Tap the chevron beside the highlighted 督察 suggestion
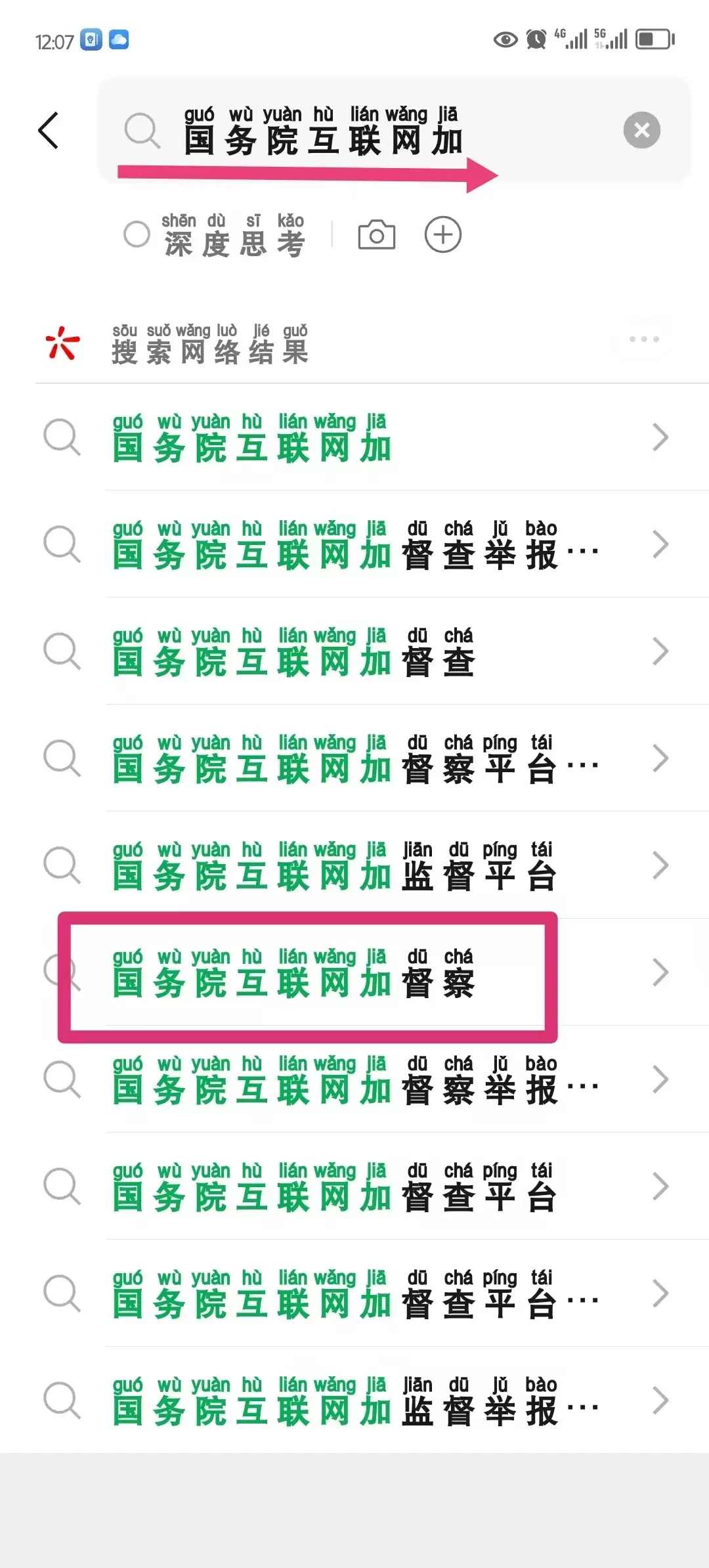The width and height of the screenshot is (709, 1568). (661, 972)
